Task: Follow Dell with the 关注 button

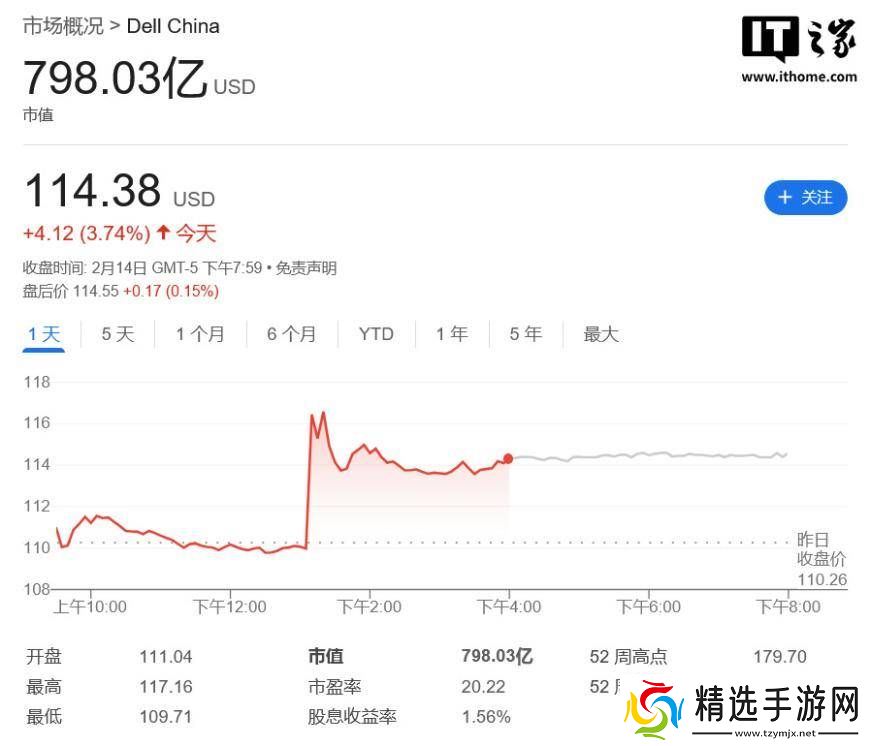Action: 805,197
